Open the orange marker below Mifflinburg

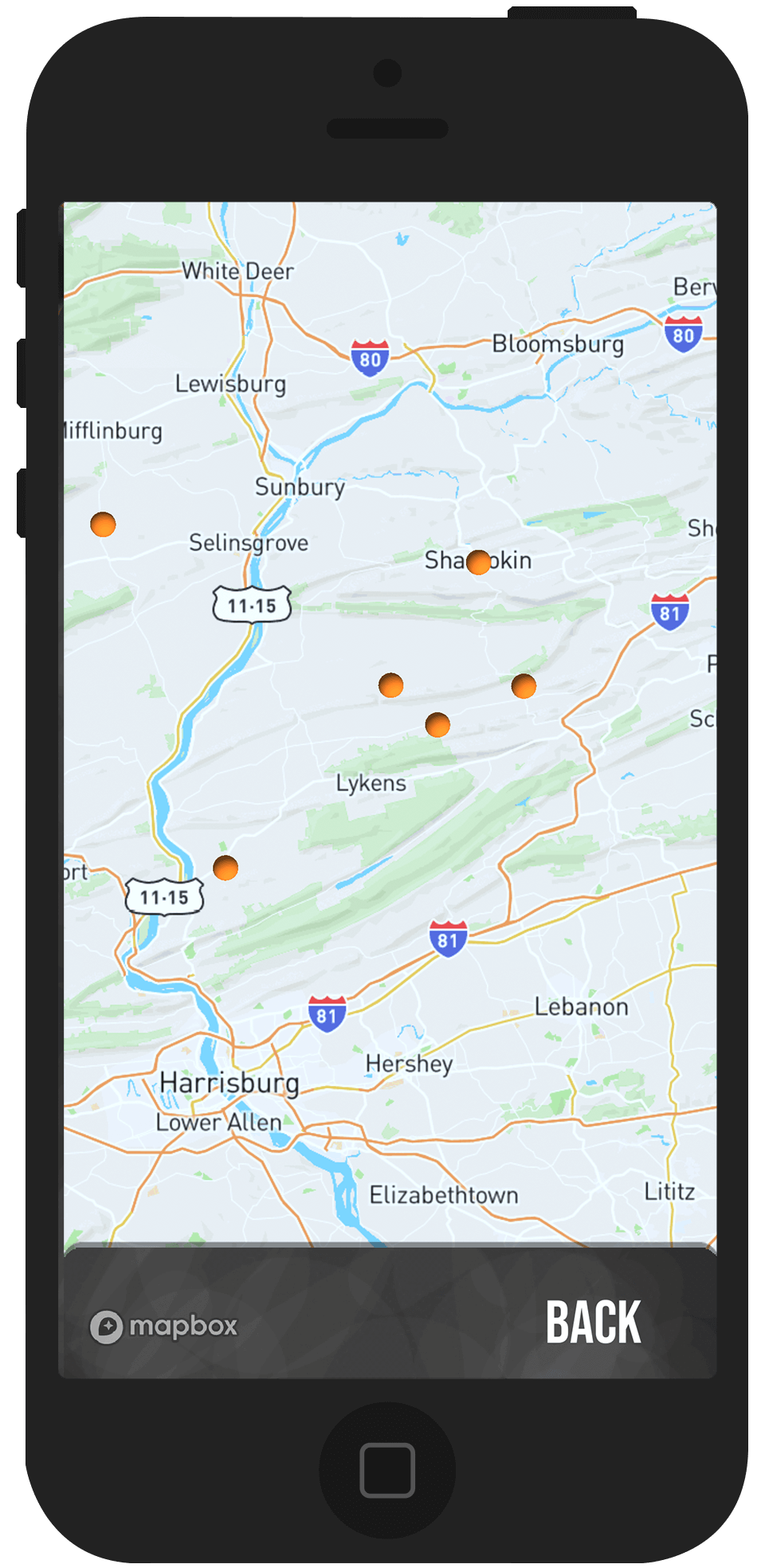tap(103, 524)
